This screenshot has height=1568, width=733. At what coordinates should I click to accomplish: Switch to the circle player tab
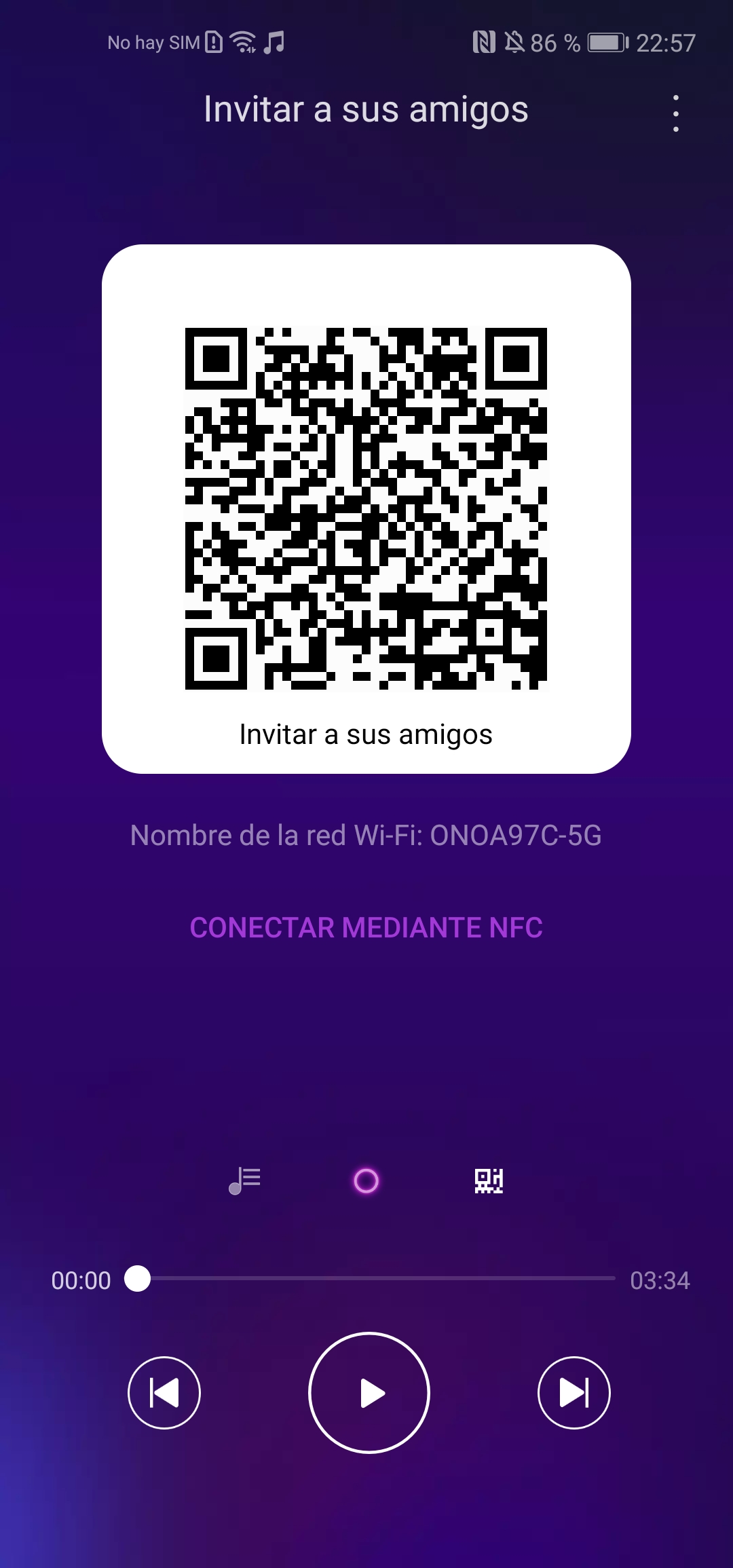[366, 1181]
